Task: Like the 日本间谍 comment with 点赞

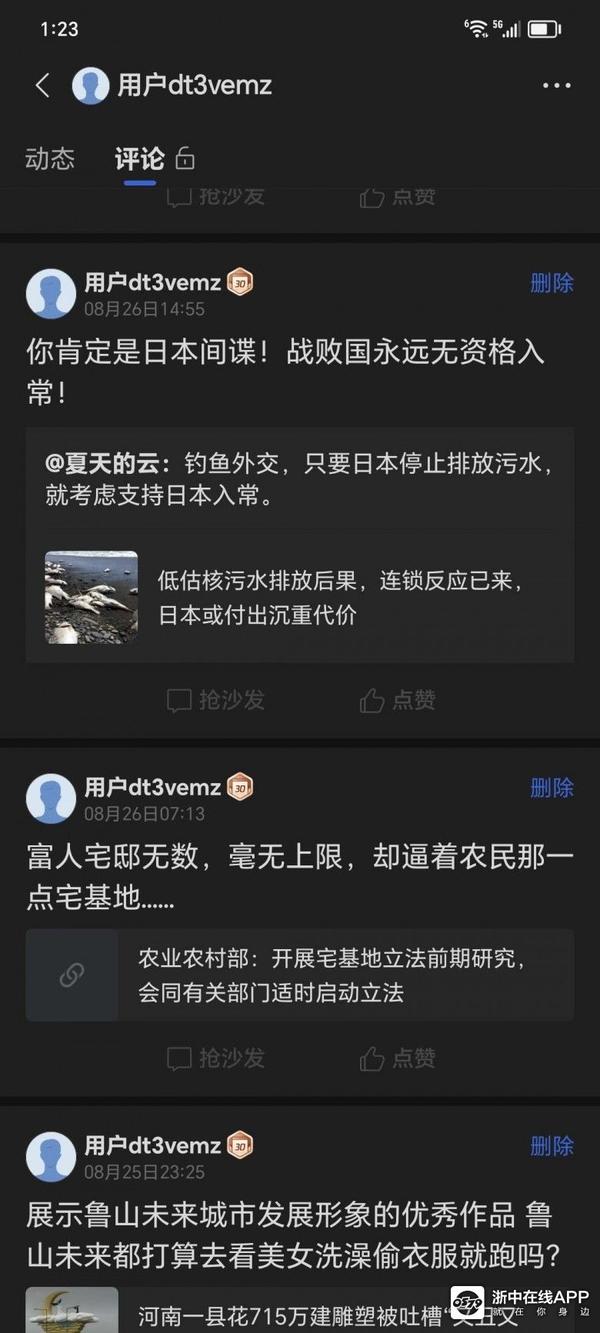Action: pyautogui.click(x=398, y=700)
